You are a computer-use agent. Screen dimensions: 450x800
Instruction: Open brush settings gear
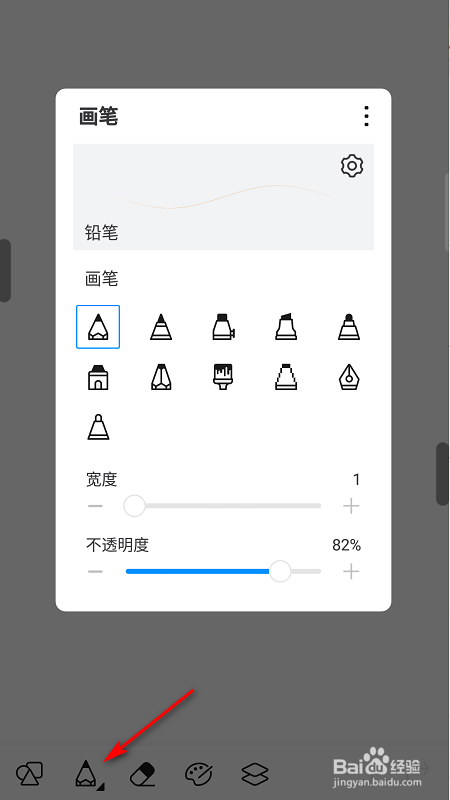pyautogui.click(x=352, y=166)
